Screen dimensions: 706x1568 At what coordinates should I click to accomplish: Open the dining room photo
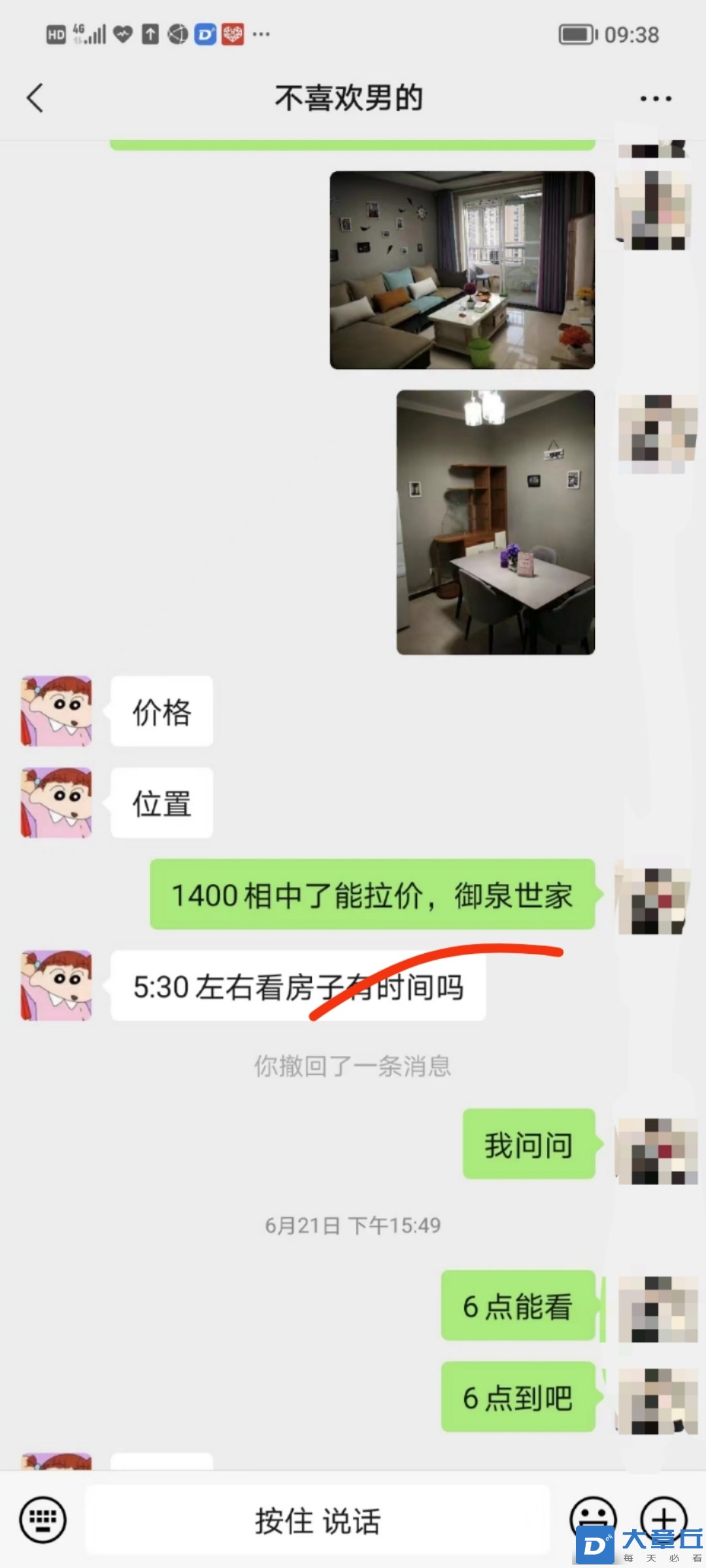(496, 522)
